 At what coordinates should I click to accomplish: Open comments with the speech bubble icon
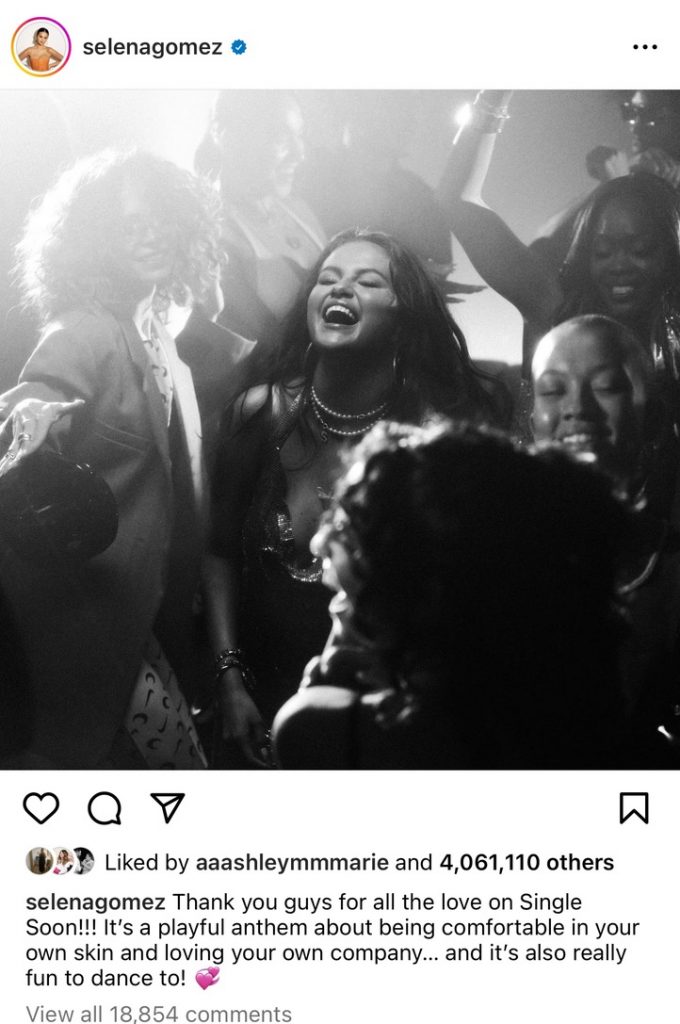[104, 808]
